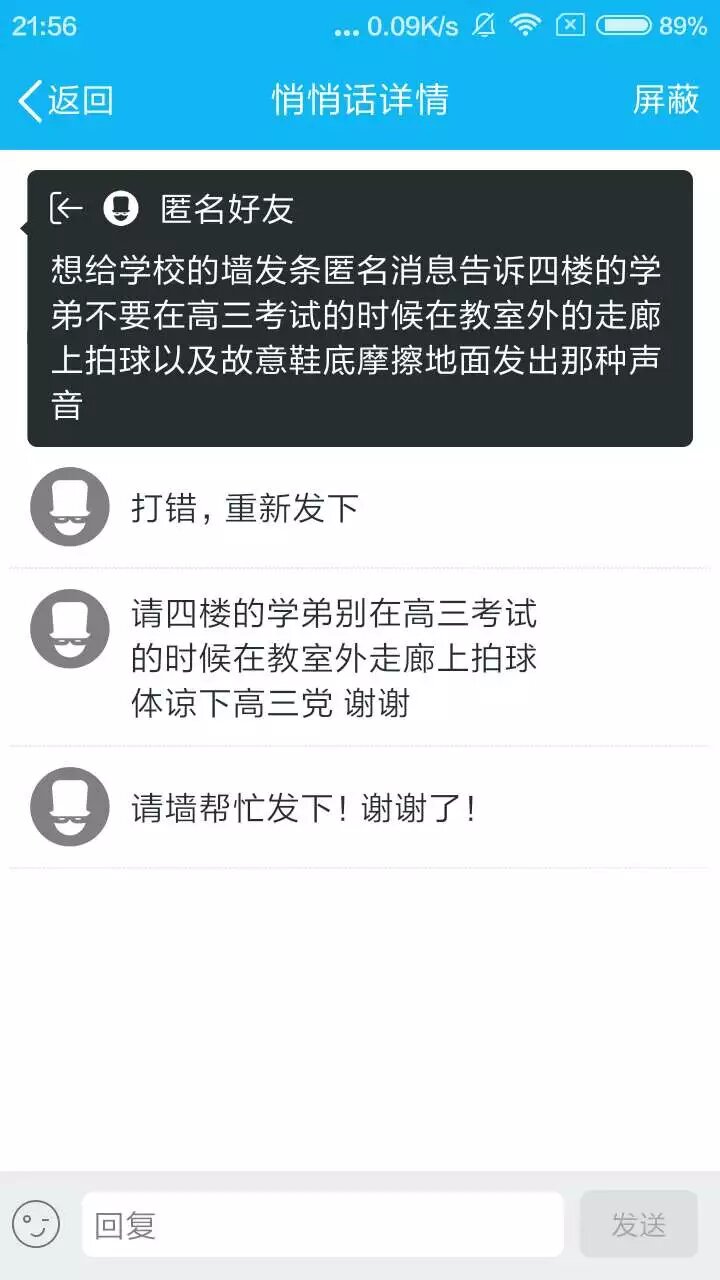Tap the 发送 send button

pos(638,1224)
